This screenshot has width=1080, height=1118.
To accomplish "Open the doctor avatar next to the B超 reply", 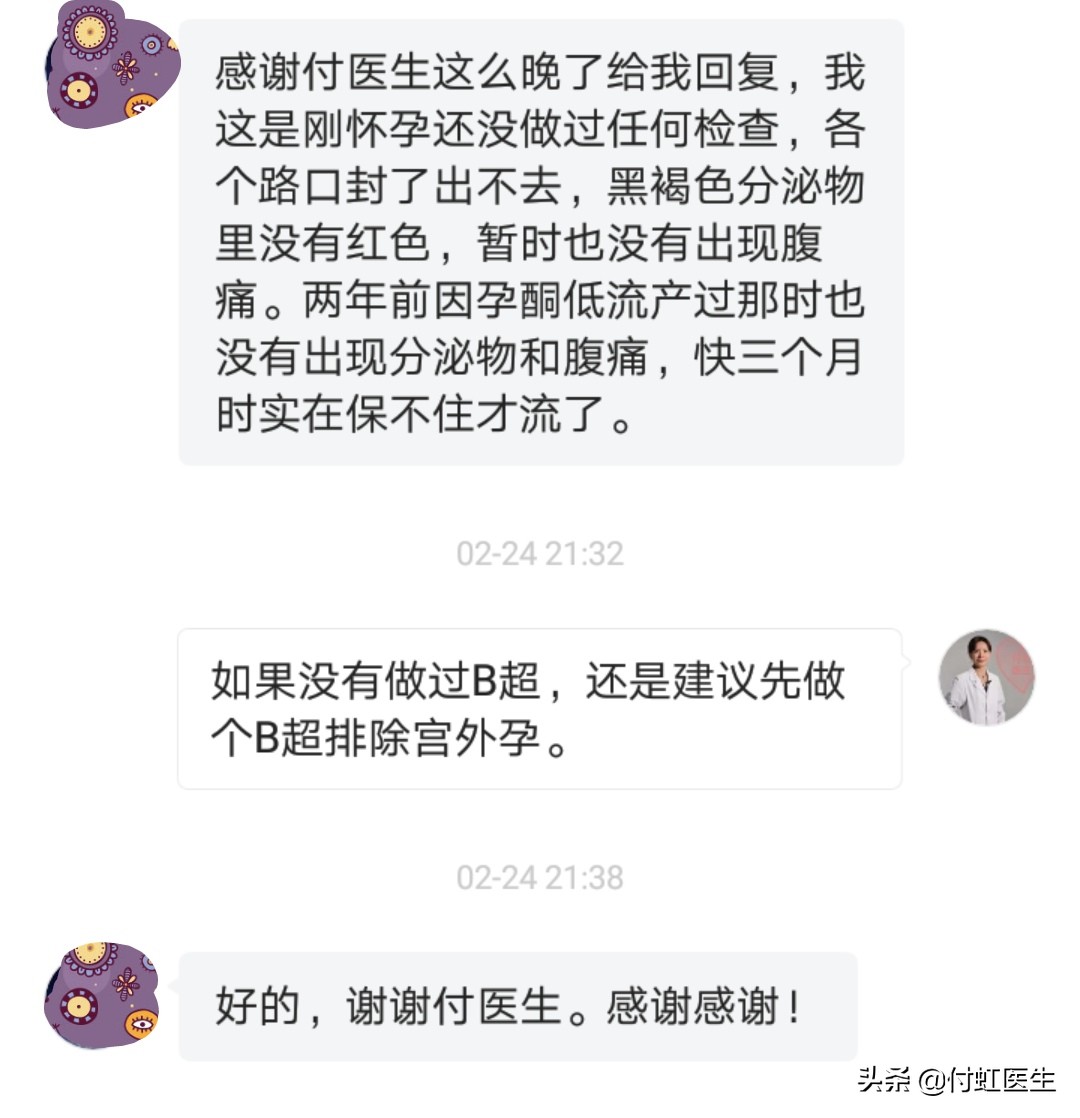I will [x=988, y=676].
